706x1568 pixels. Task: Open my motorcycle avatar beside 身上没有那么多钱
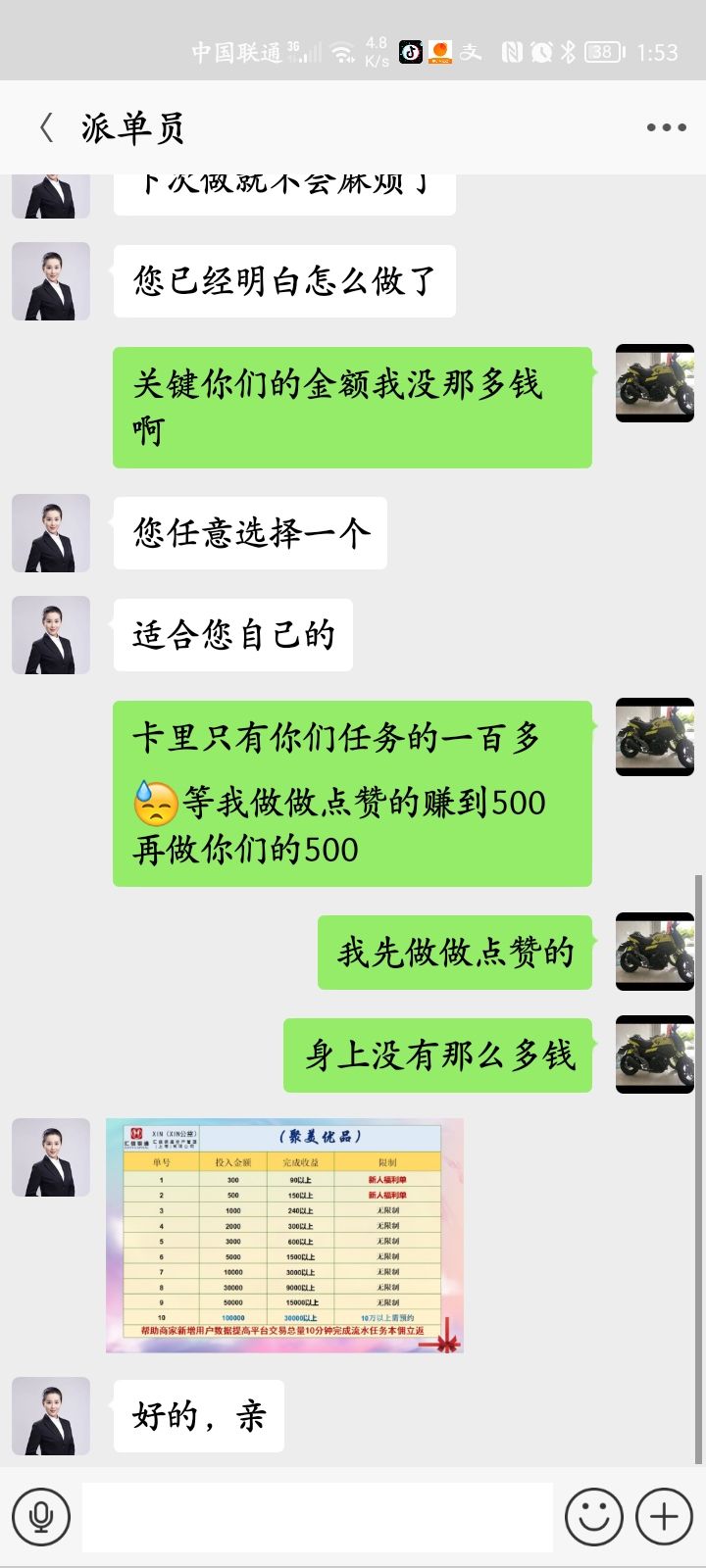654,1054
